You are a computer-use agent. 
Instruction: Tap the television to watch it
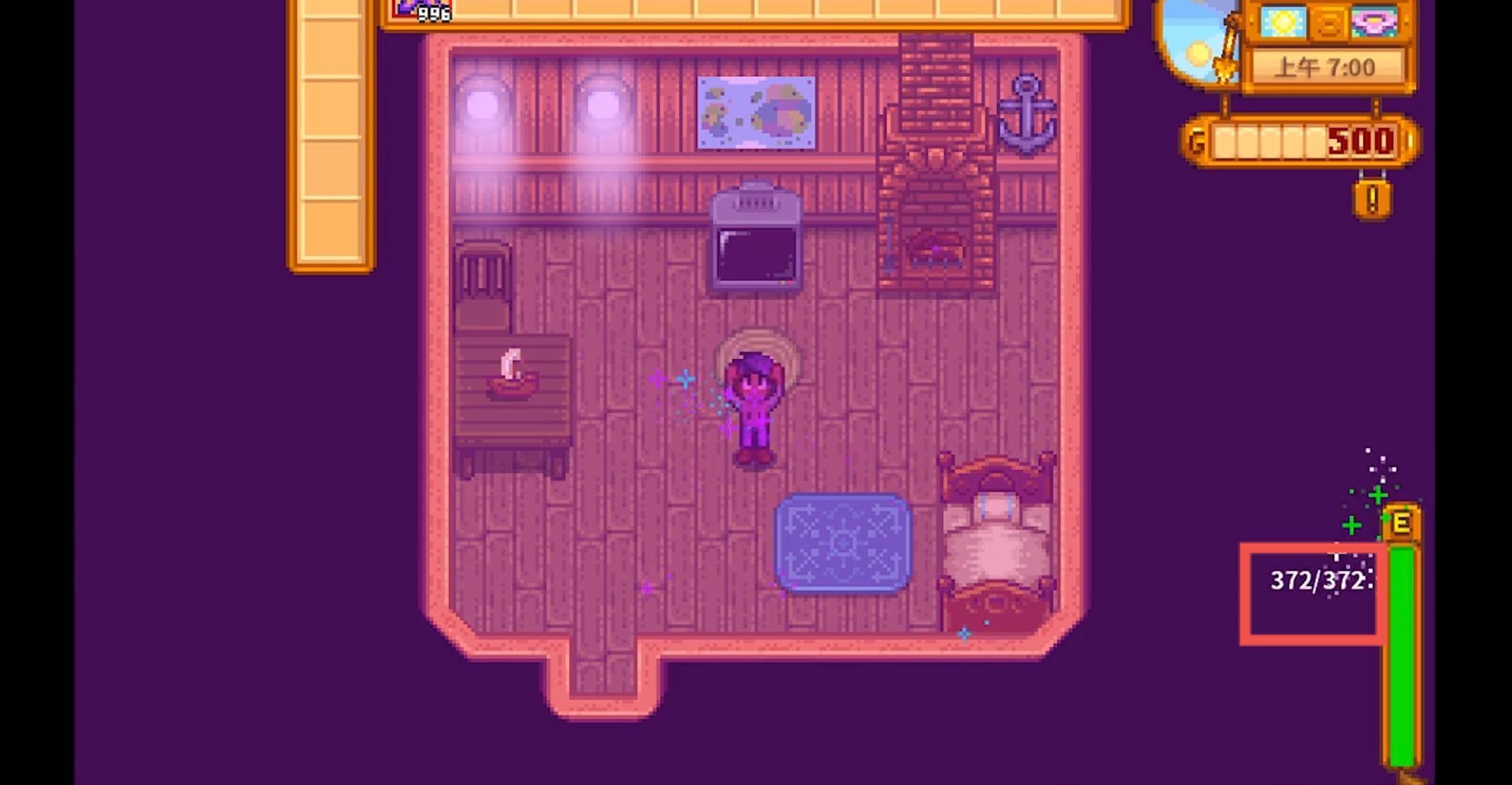(x=756, y=240)
